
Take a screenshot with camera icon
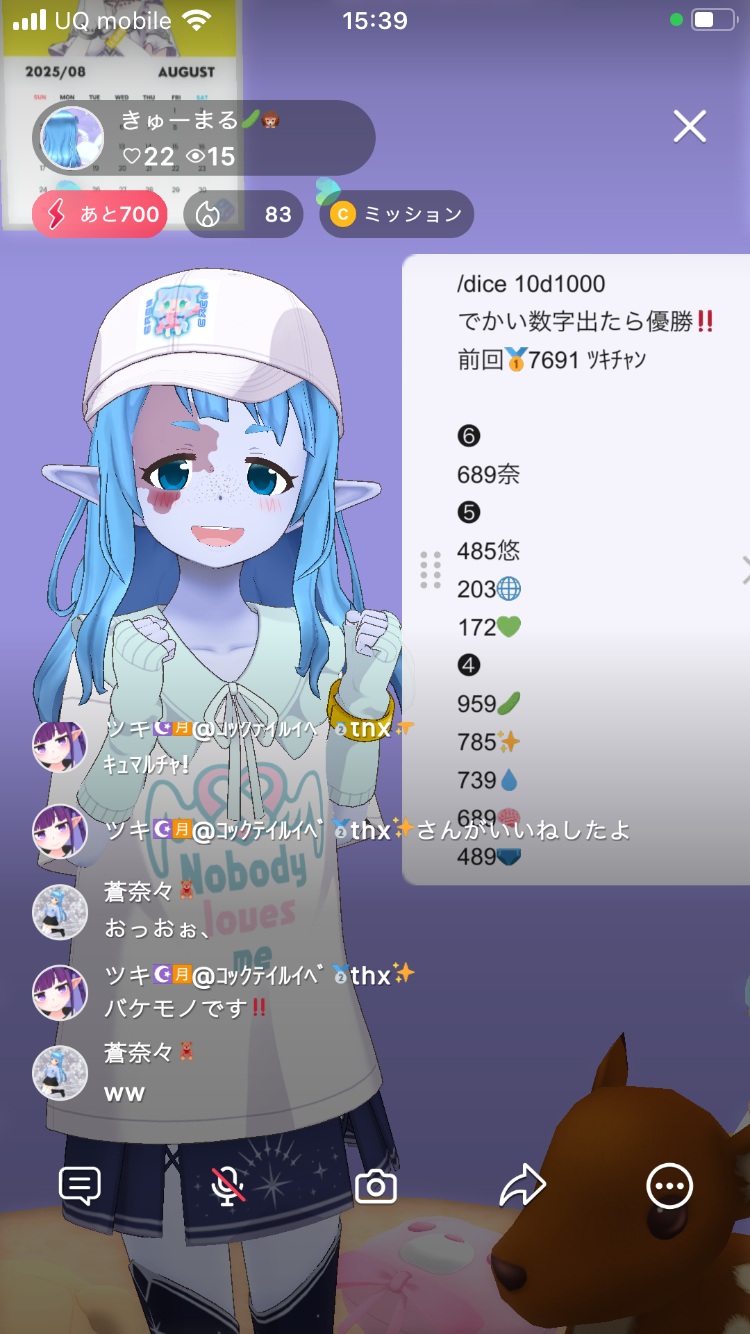point(376,1187)
